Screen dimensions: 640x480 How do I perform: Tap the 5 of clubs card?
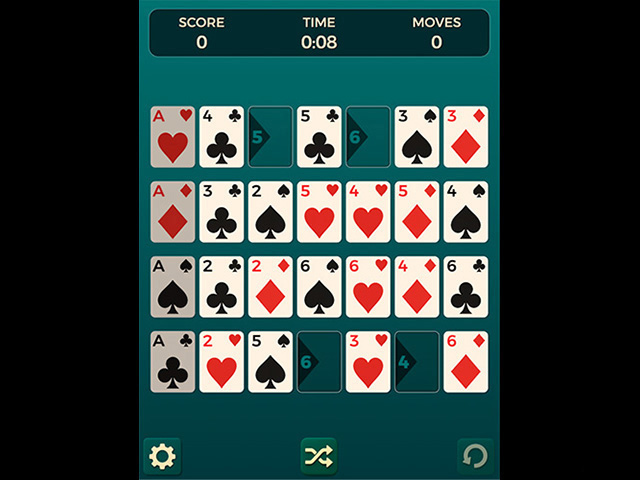click(x=319, y=136)
